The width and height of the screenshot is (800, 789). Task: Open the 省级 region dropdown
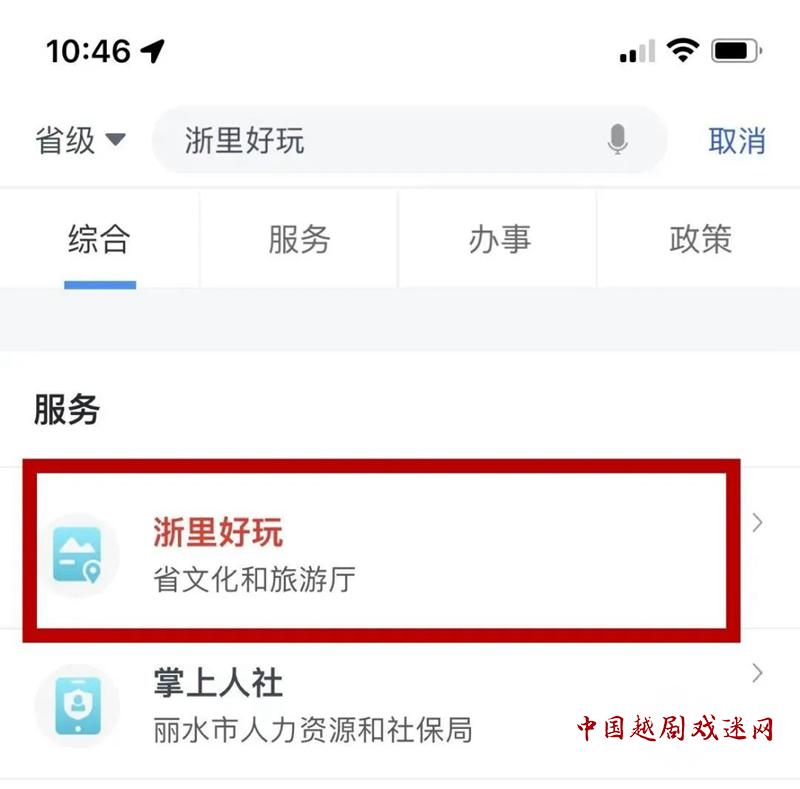(81, 140)
